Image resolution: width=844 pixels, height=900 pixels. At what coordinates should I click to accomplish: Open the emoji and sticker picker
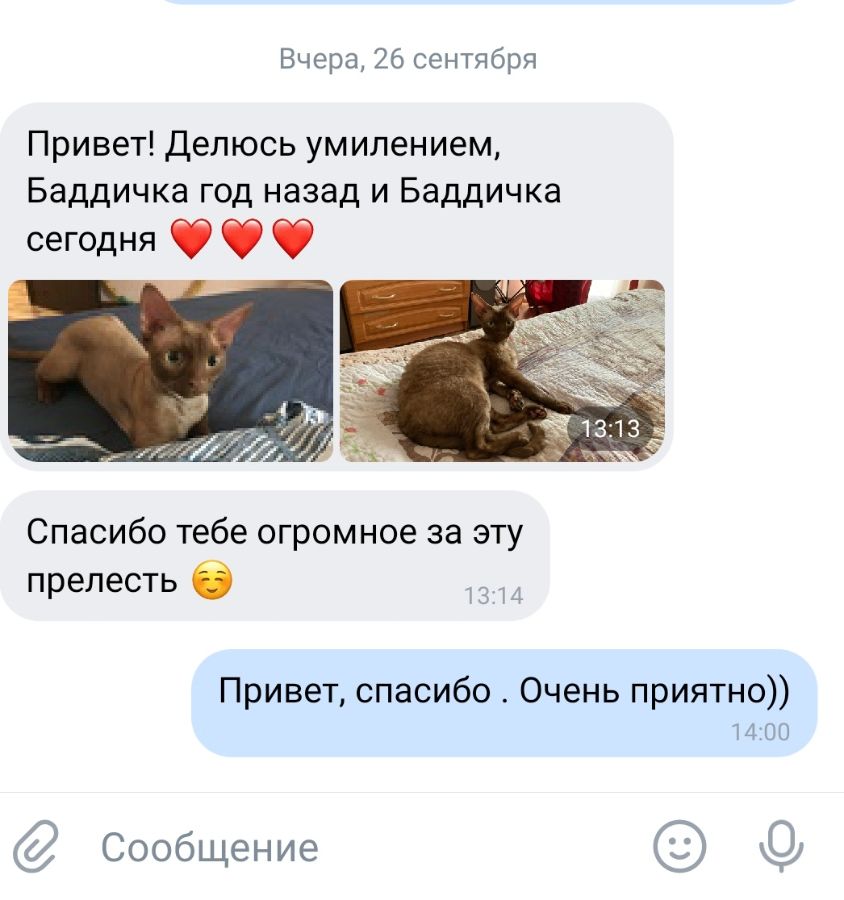pos(680,848)
